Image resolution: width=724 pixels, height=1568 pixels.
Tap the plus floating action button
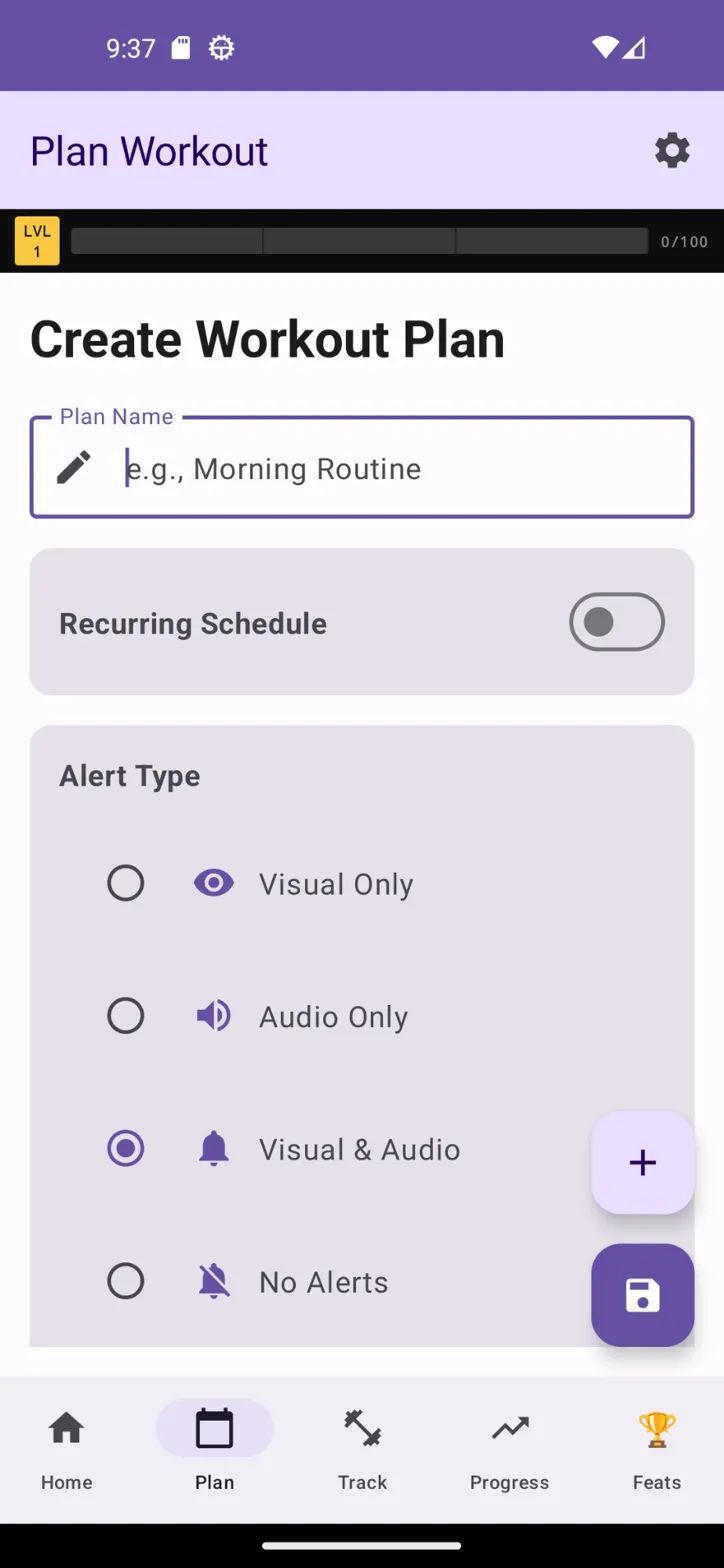[642, 1162]
